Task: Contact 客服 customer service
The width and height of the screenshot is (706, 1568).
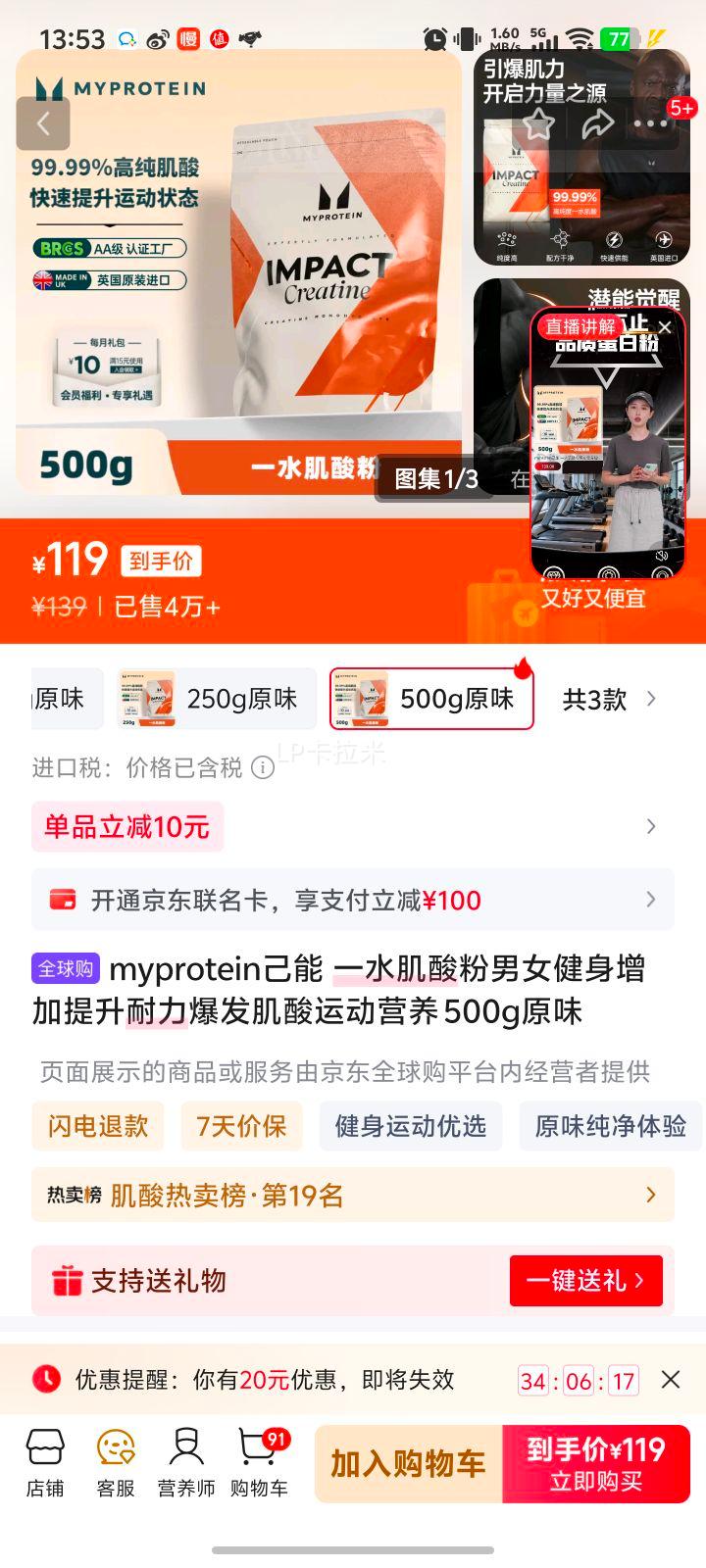Action: point(116,1463)
